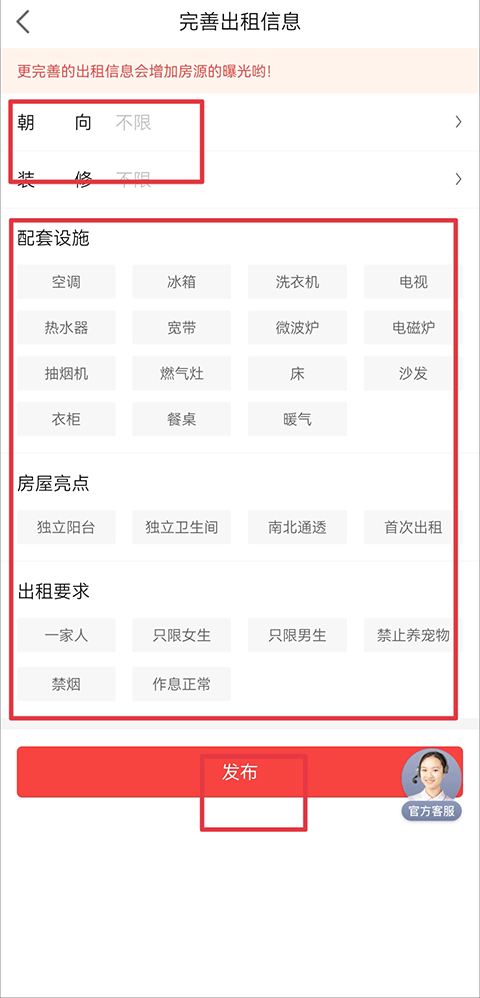This screenshot has width=480, height=998.
Task: Select 燃气灶 from facilities
Action: pos(181,374)
